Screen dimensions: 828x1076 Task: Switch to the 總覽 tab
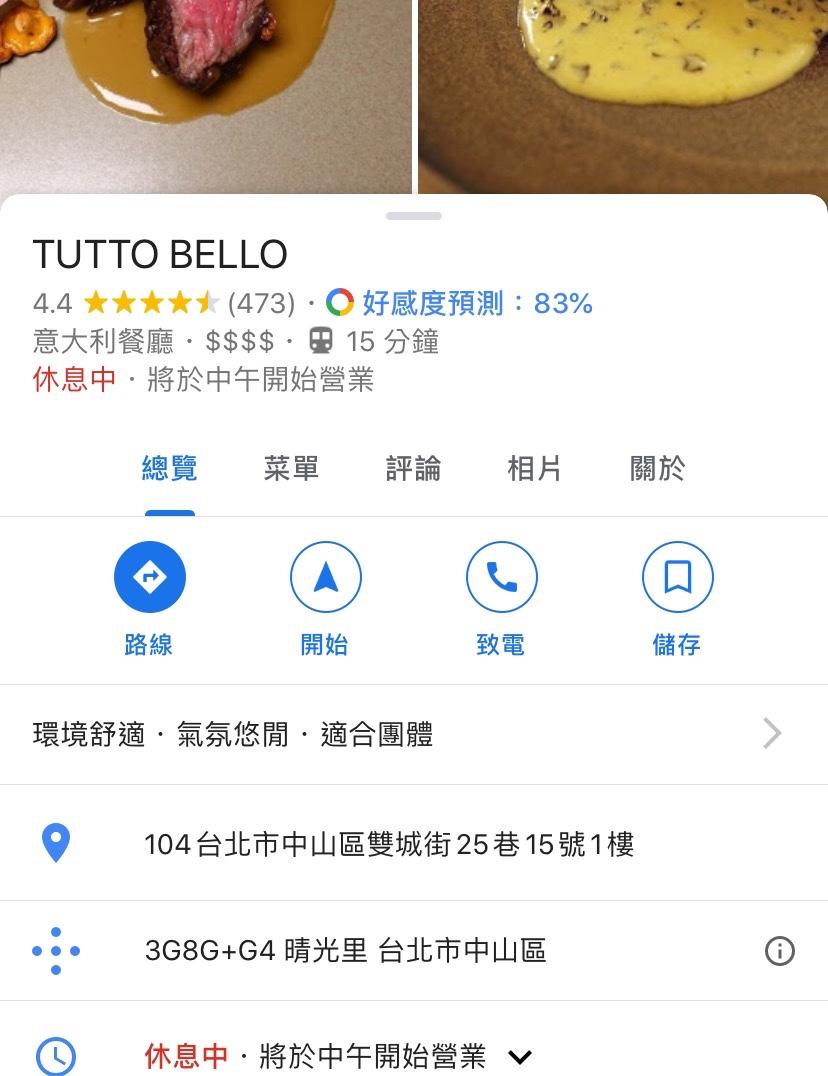tap(170, 468)
